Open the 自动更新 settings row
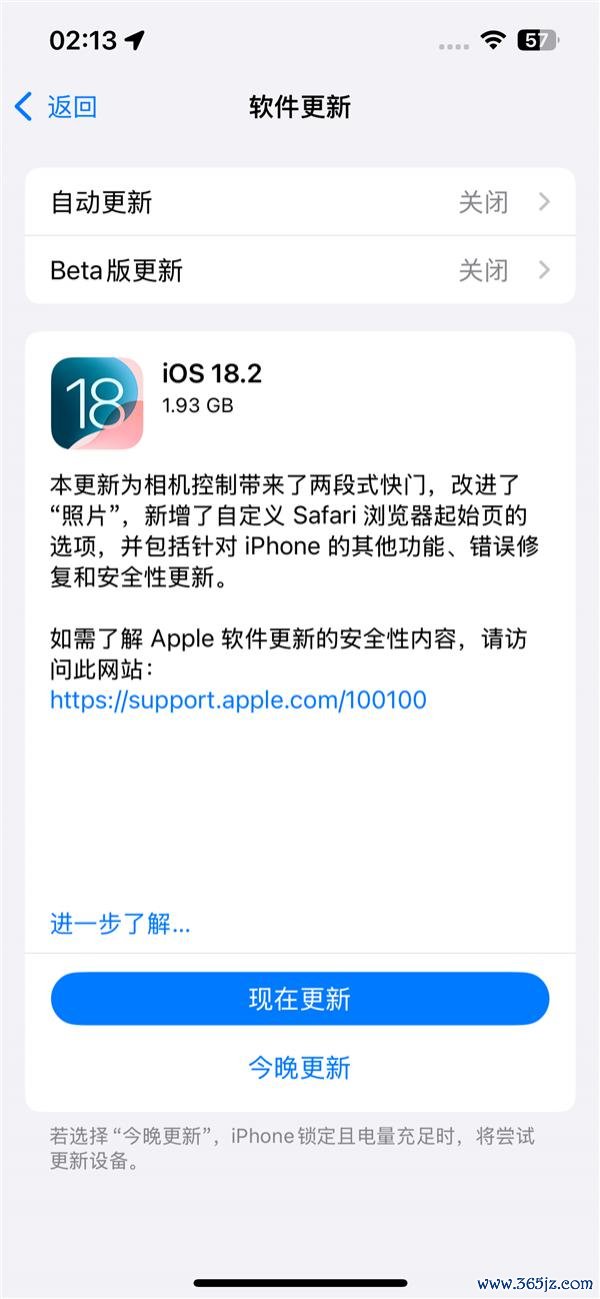Image resolution: width=600 pixels, height=1299 pixels. 300,202
